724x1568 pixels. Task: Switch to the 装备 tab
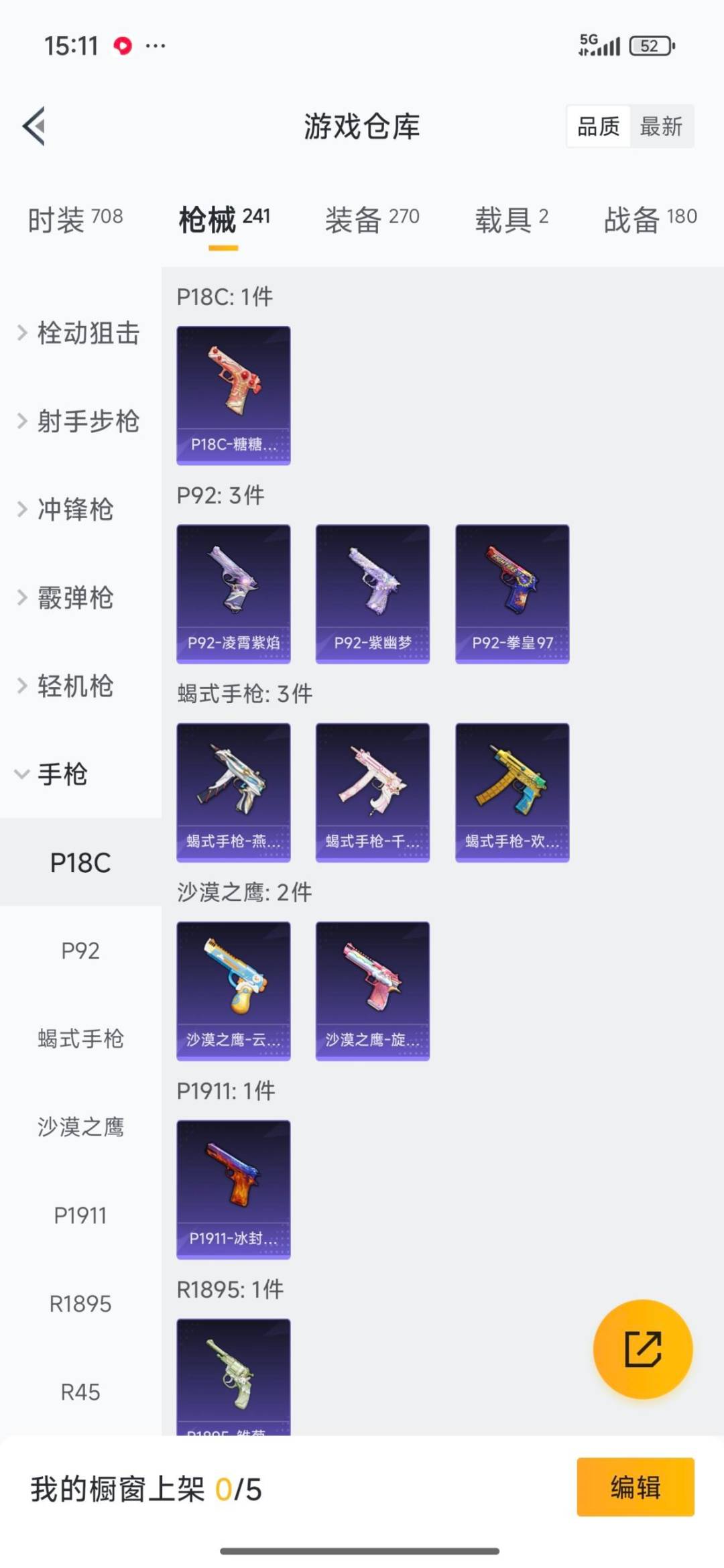(372, 219)
